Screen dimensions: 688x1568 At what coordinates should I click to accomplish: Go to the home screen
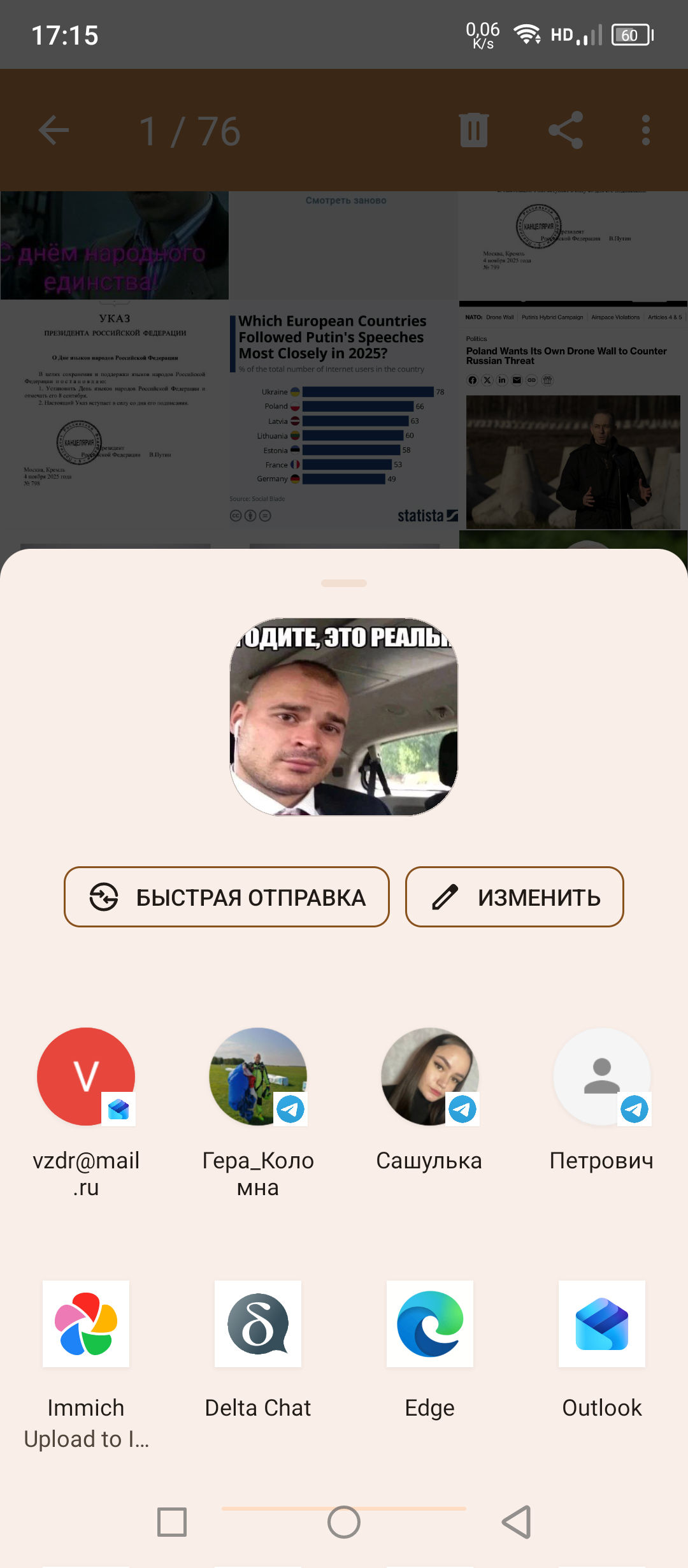pyautogui.click(x=344, y=1522)
